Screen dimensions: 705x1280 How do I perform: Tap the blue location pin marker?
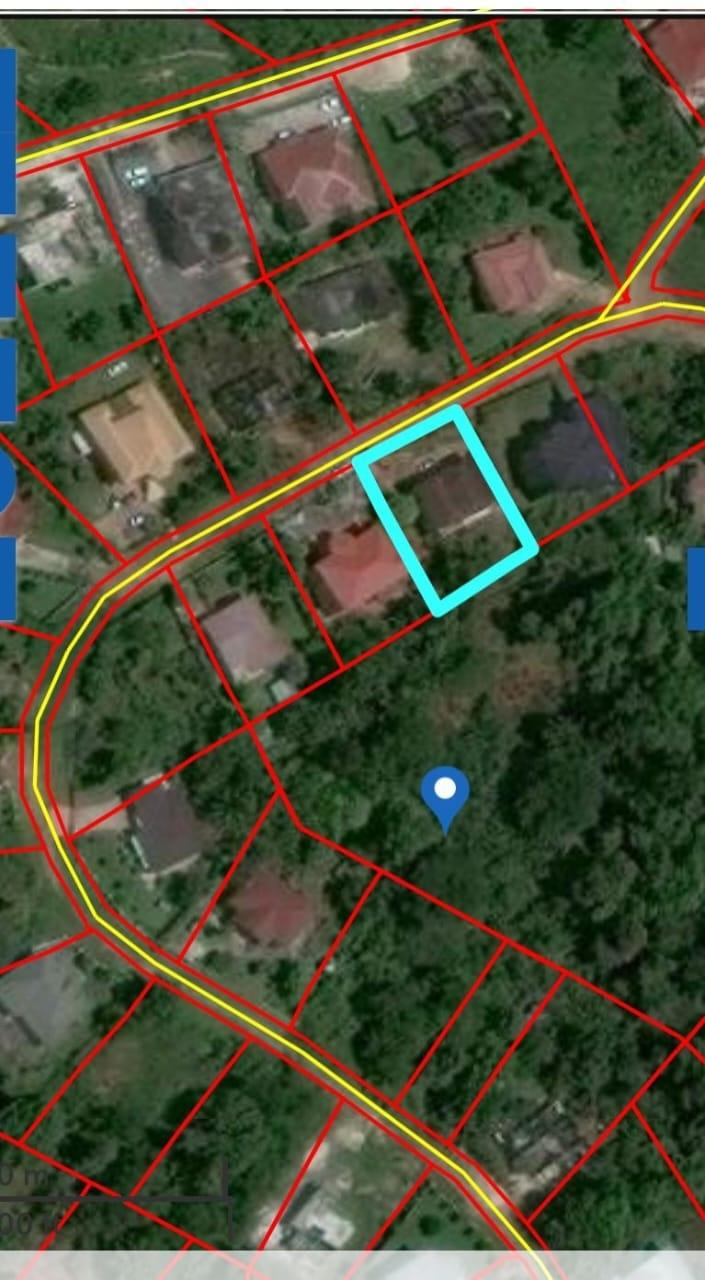pyautogui.click(x=445, y=794)
